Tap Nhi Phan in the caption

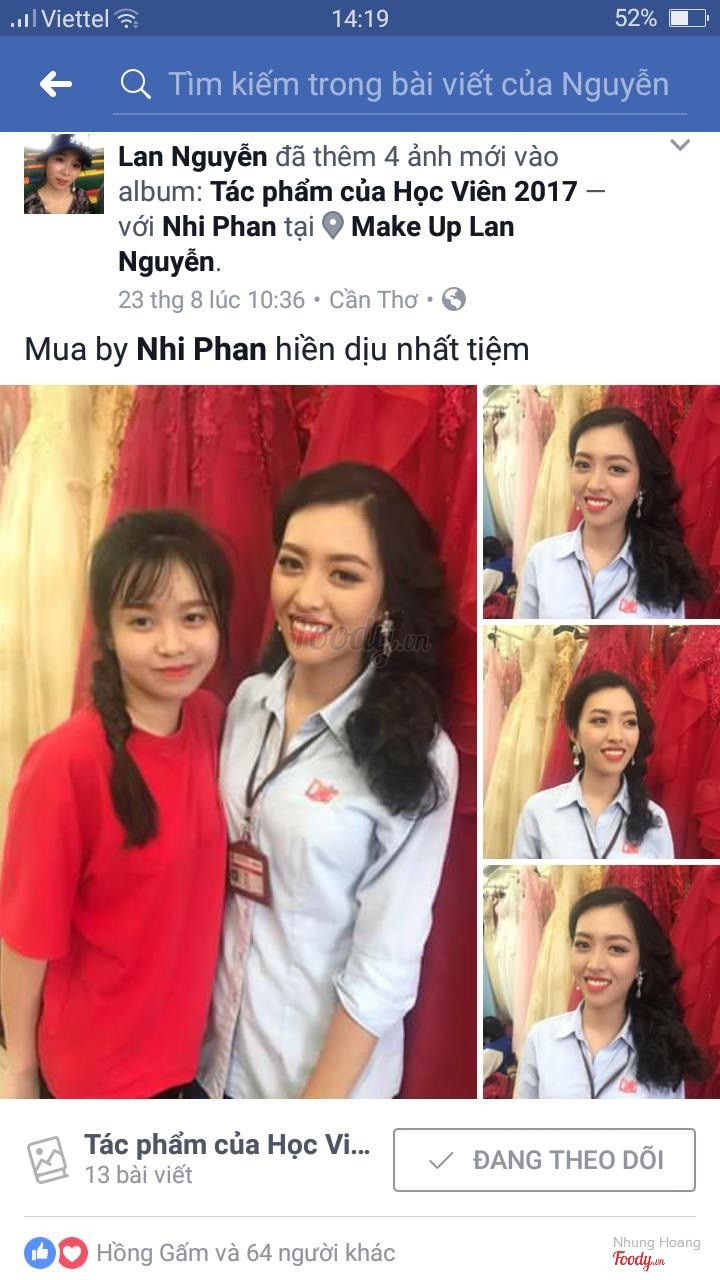pos(201,349)
